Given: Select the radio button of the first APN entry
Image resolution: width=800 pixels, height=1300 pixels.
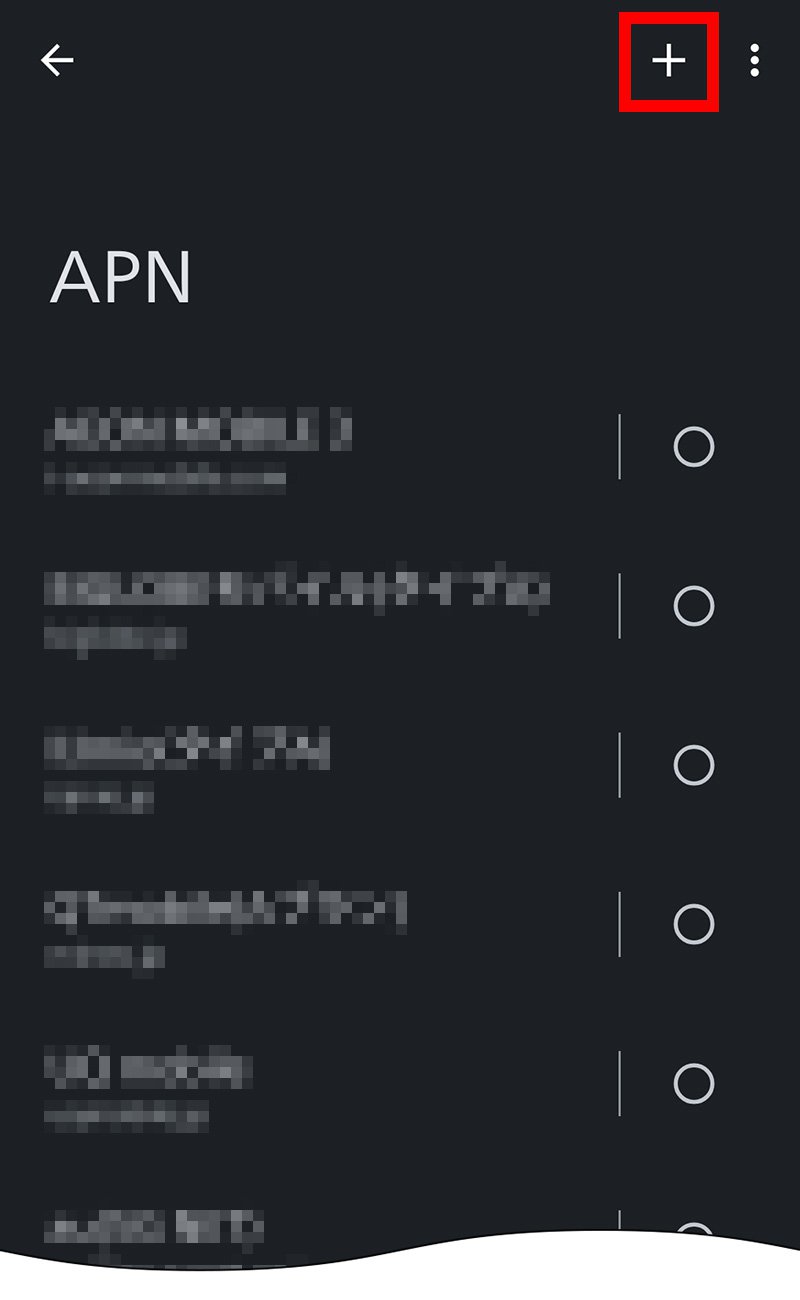Looking at the screenshot, I should click(x=693, y=446).
